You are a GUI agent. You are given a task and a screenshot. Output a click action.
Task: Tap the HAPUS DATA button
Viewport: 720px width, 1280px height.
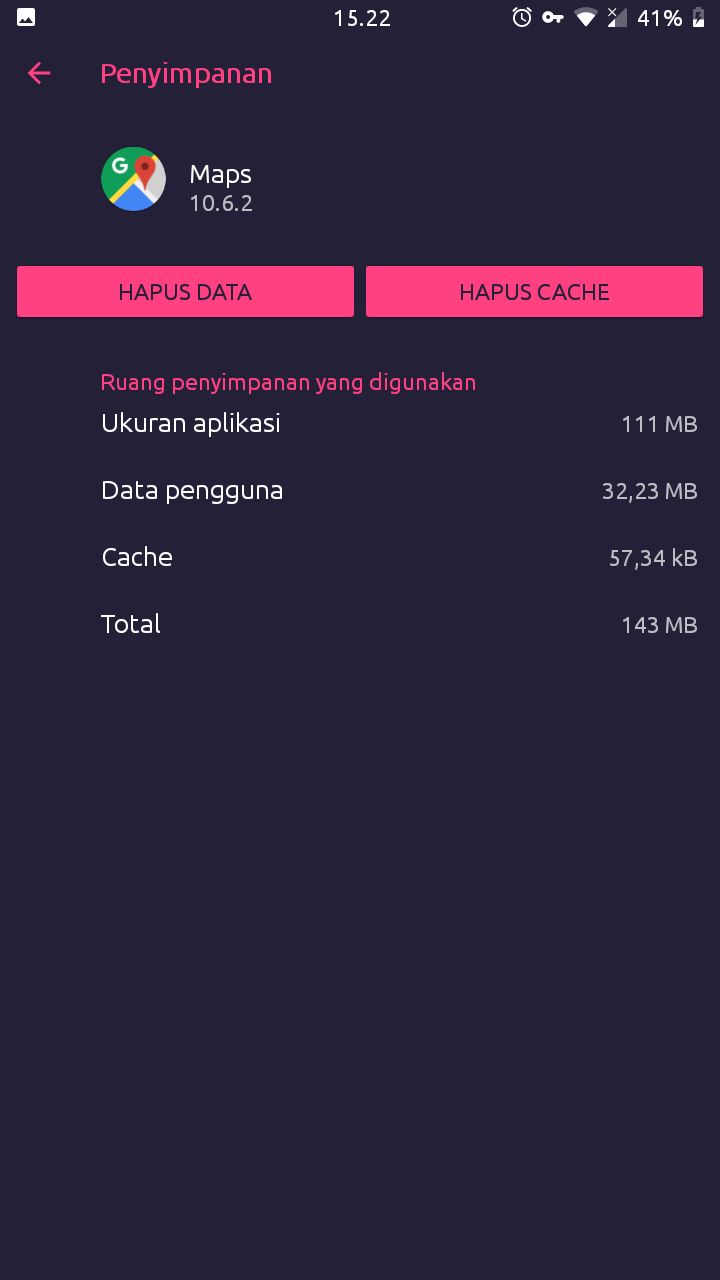[x=185, y=292]
